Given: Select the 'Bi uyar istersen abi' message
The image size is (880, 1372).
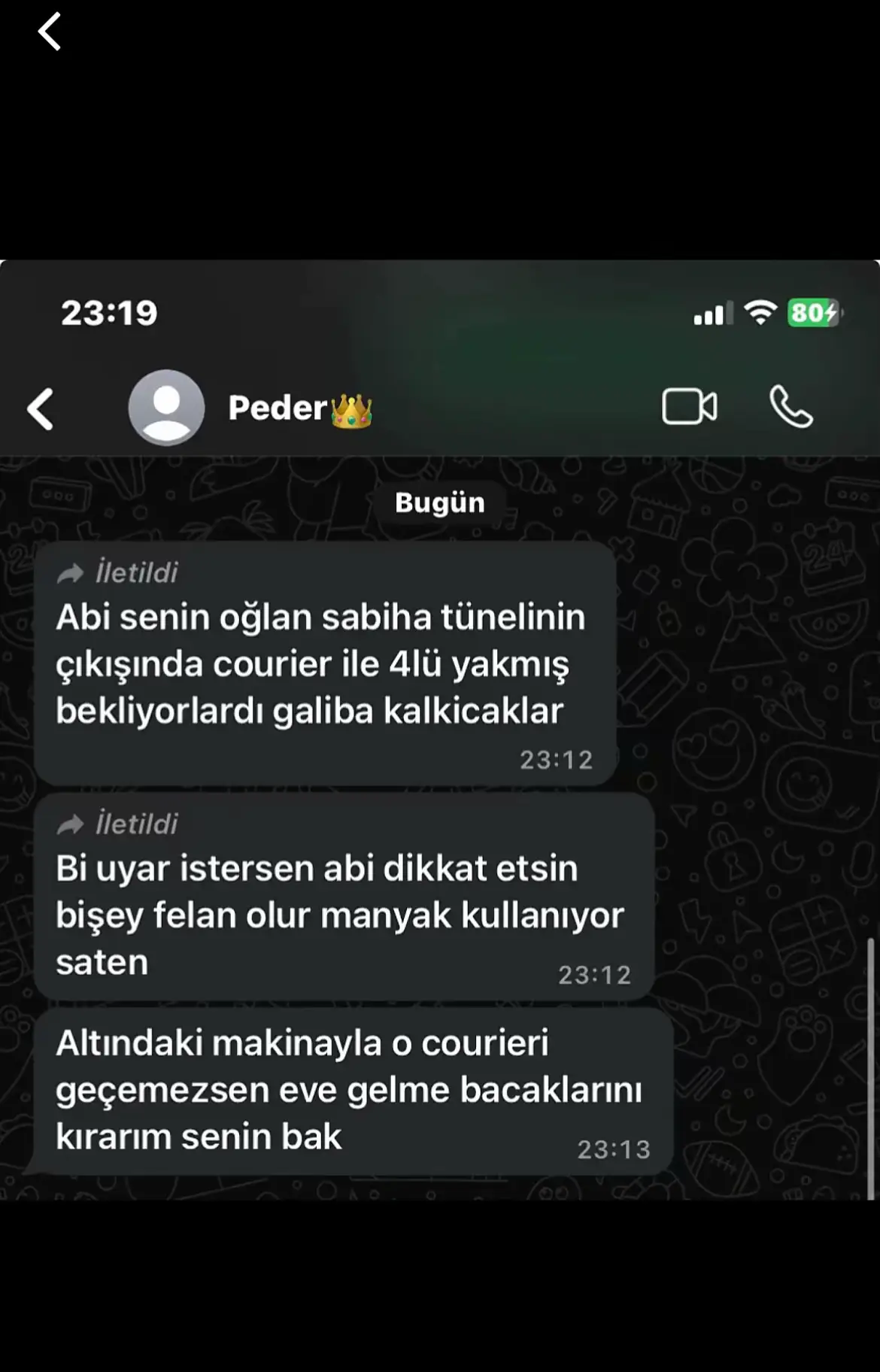Looking at the screenshot, I should pyautogui.click(x=338, y=914).
